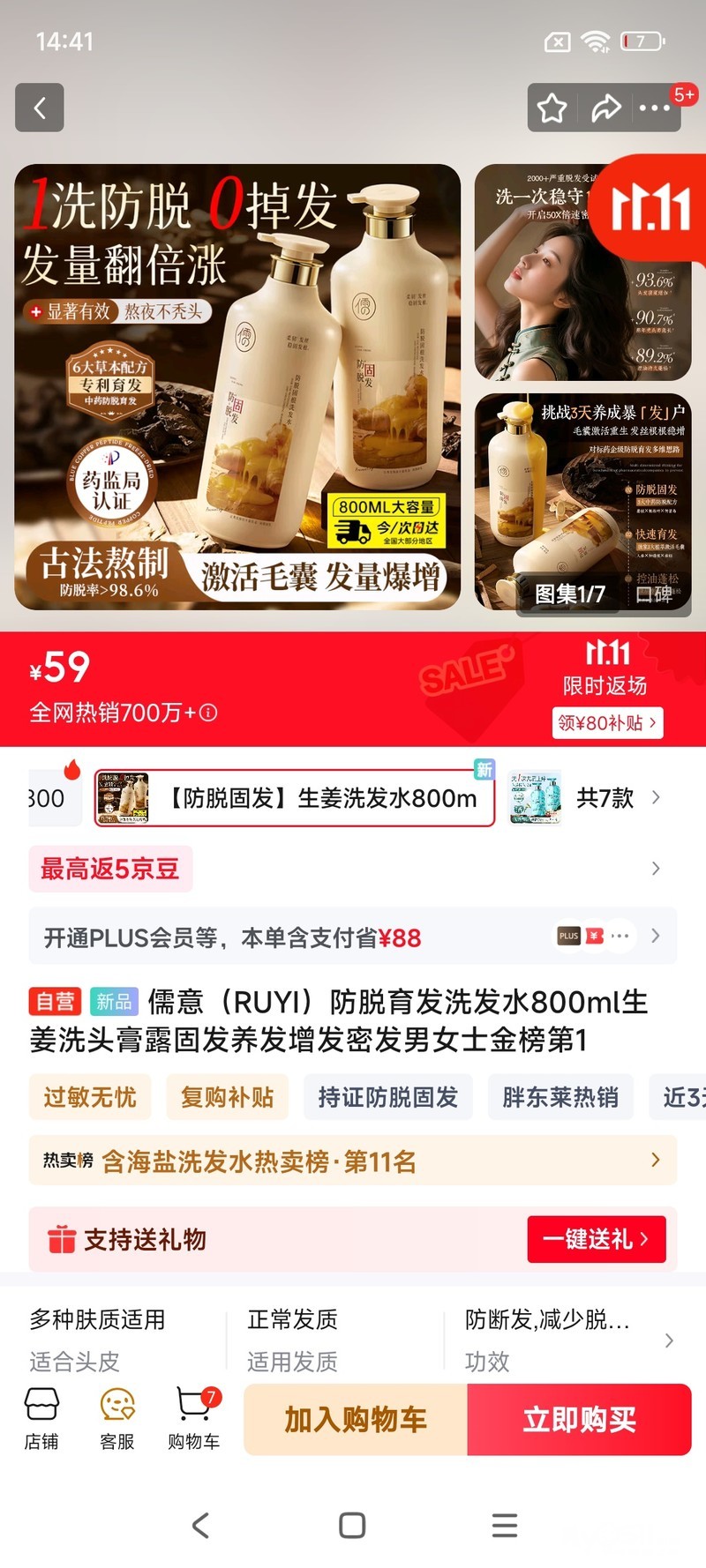Tap the info icon beside 全网热销700万+

click(209, 713)
